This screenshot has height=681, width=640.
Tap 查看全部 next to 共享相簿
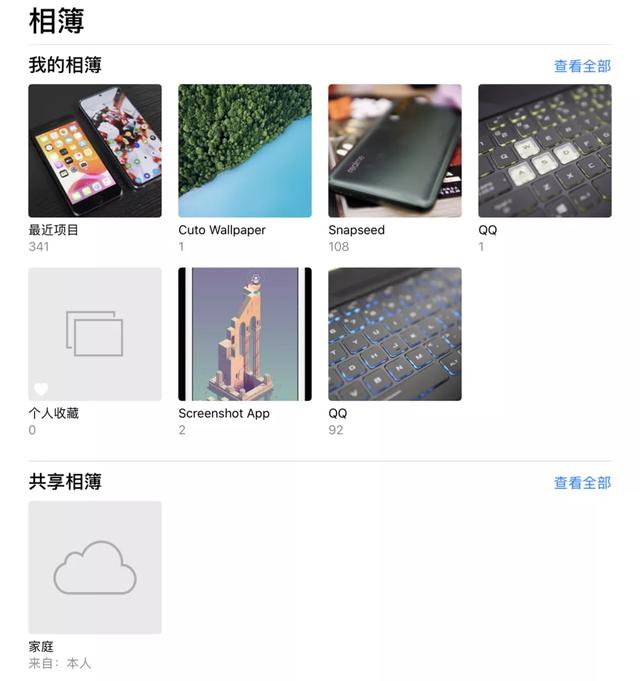(582, 483)
